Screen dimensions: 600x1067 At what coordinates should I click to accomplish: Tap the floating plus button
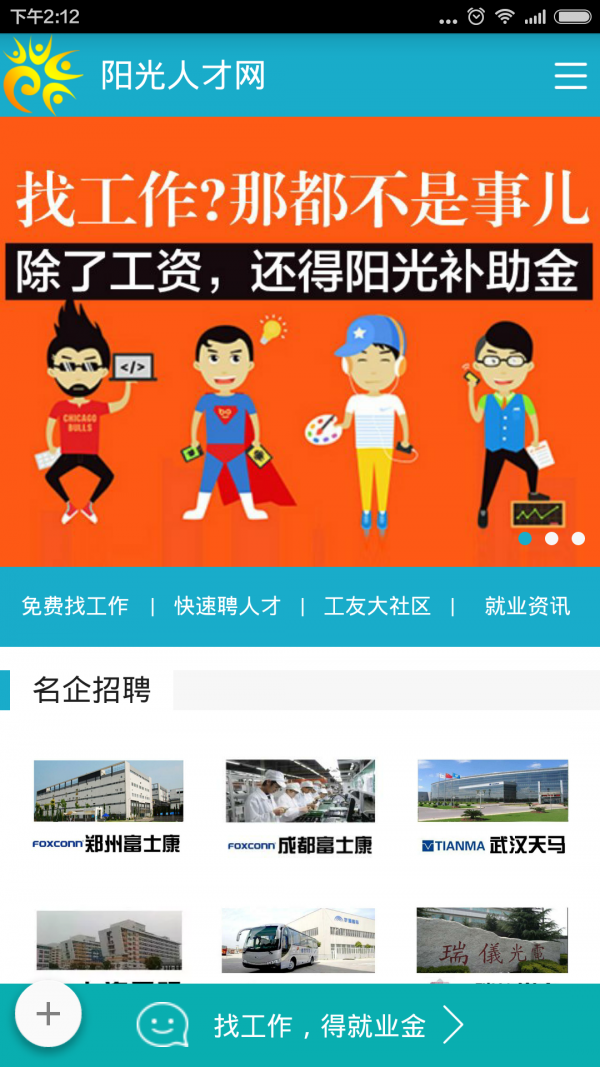(x=48, y=1014)
